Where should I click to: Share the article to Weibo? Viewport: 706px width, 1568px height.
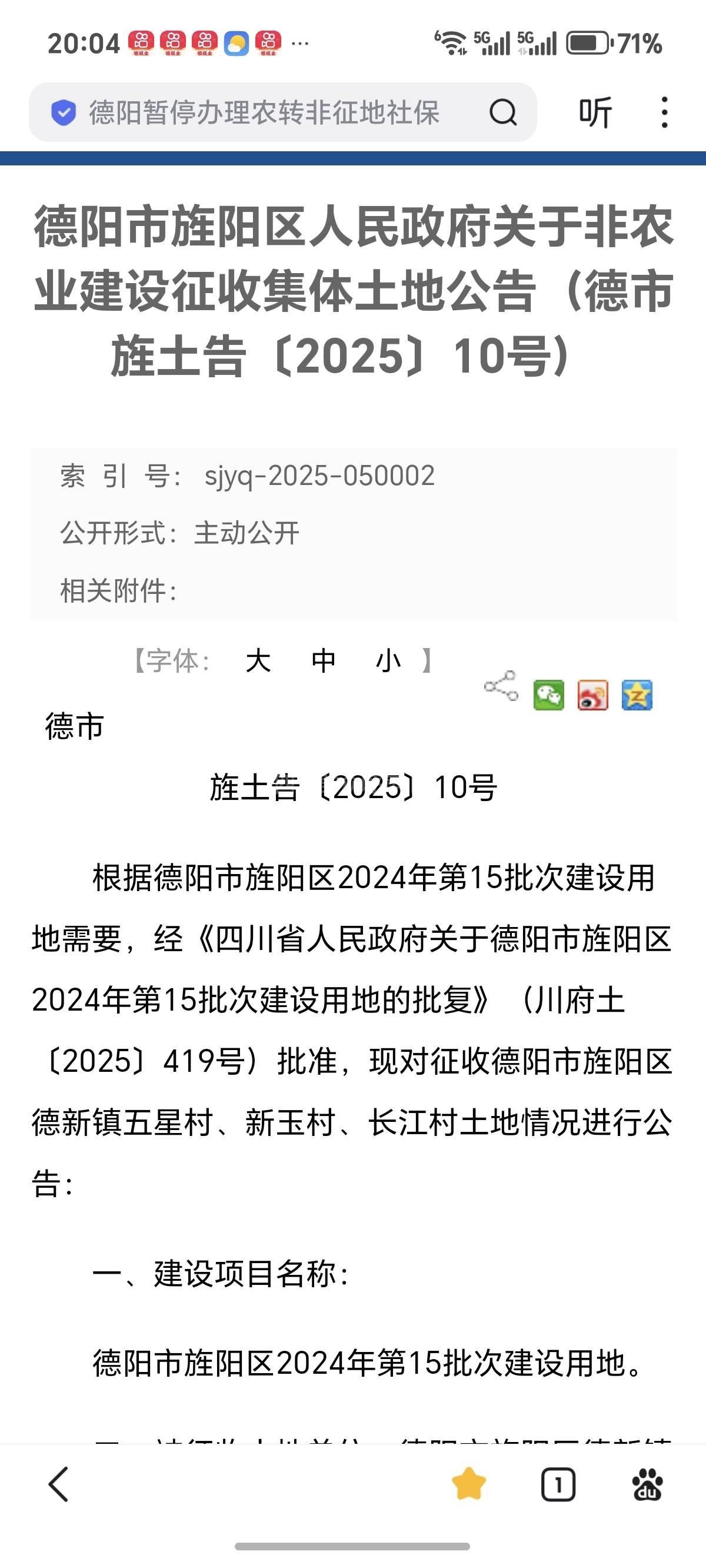(x=593, y=695)
